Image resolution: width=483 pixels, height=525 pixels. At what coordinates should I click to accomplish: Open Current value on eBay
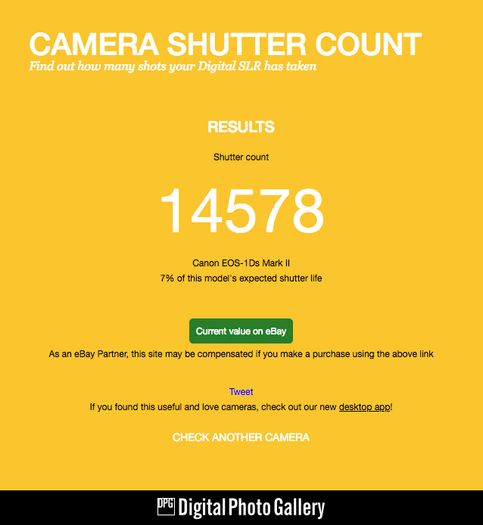241,331
